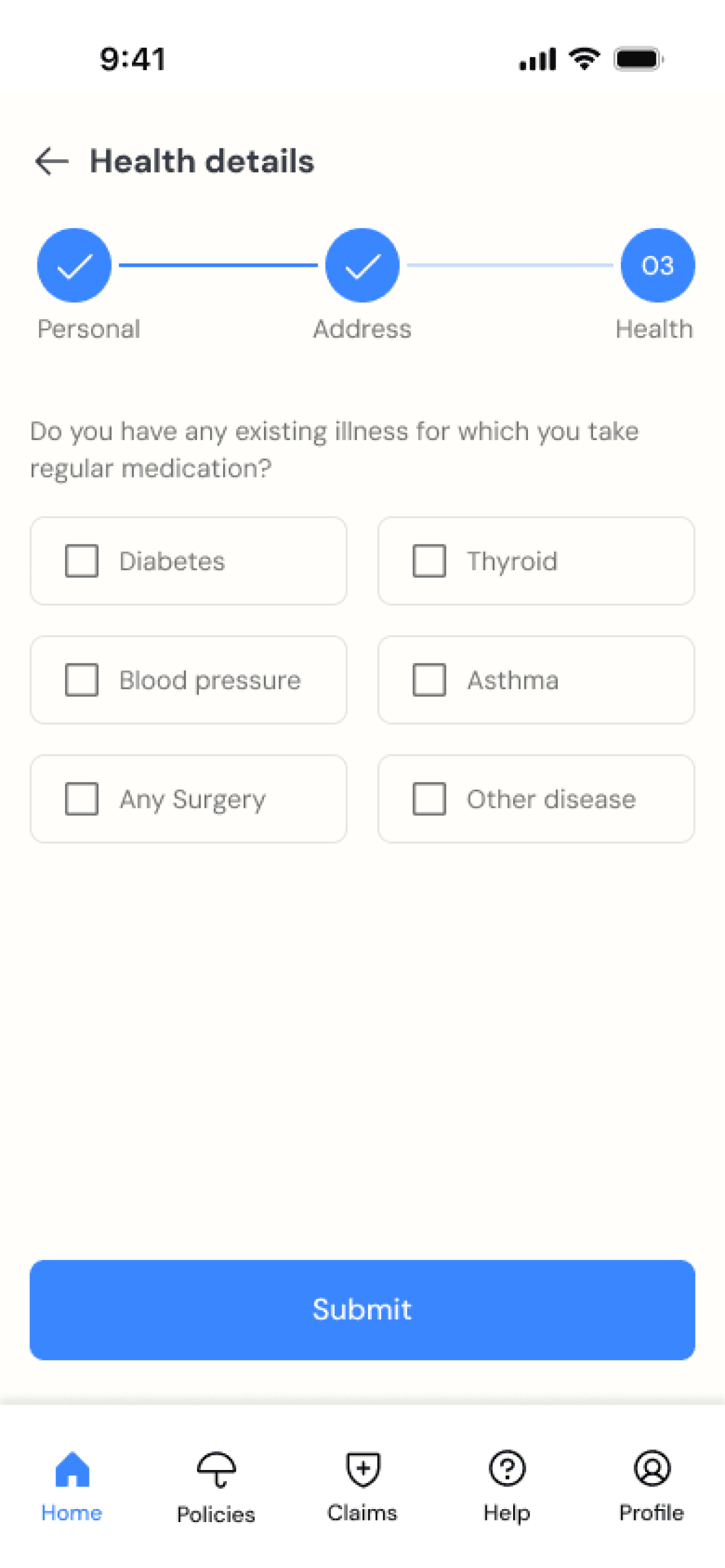Select the Thyroid option
This screenshot has height=1568, width=725.
(x=429, y=561)
